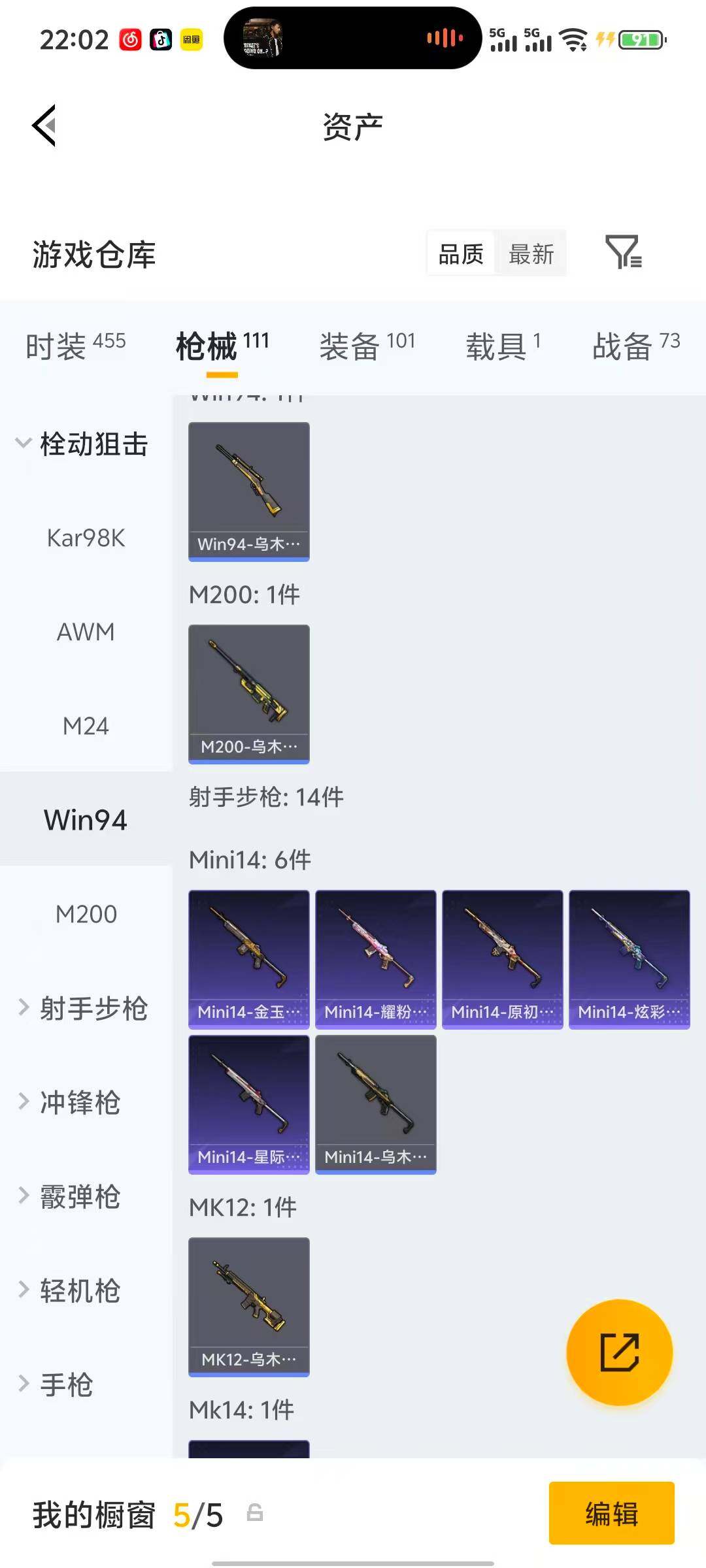This screenshot has width=706, height=1568.
Task: Sort items by 品质
Action: coord(461,254)
